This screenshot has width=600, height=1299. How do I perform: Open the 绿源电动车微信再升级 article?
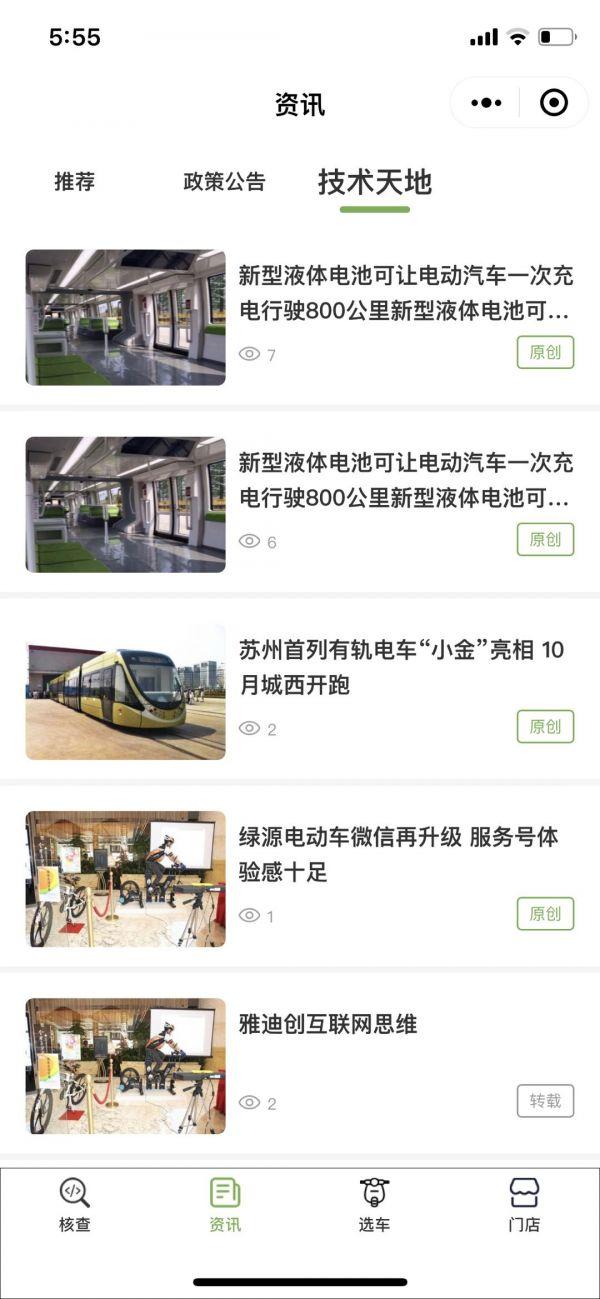tap(398, 855)
